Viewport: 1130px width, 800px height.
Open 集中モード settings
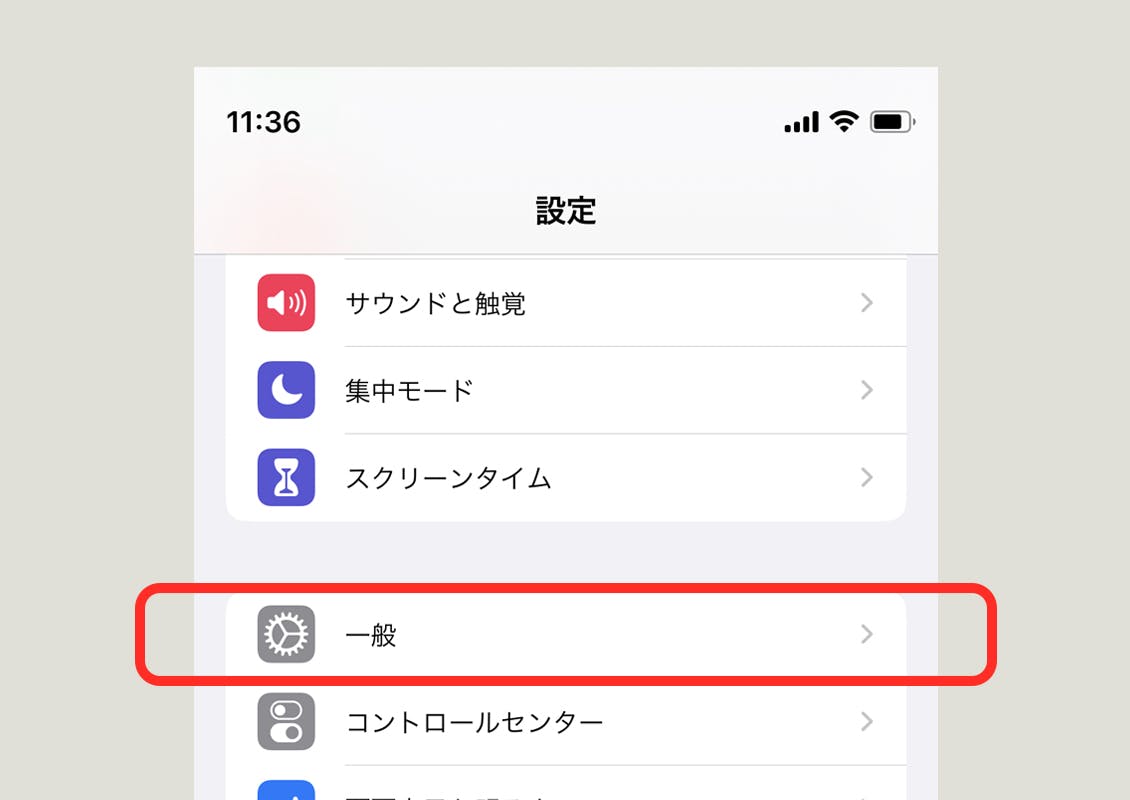[x=565, y=390]
